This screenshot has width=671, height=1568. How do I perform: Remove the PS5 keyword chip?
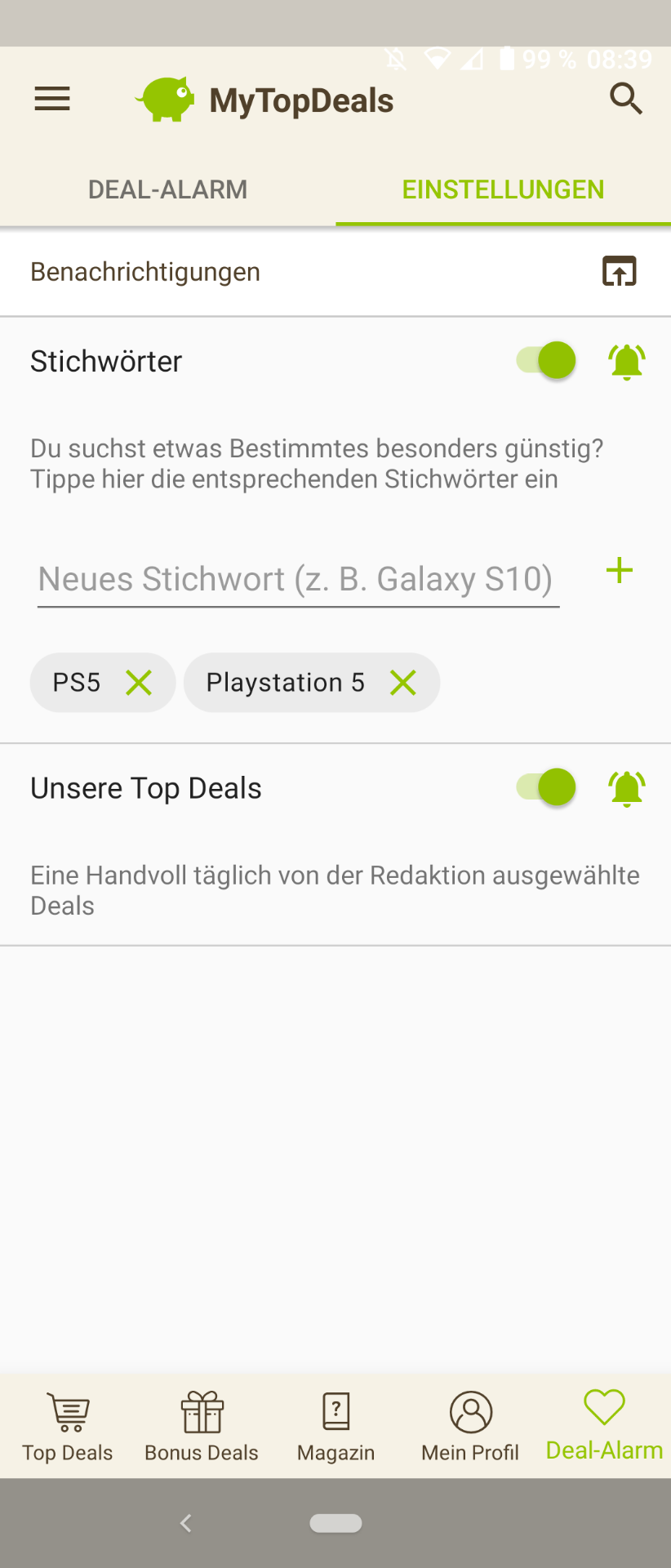[x=139, y=683]
